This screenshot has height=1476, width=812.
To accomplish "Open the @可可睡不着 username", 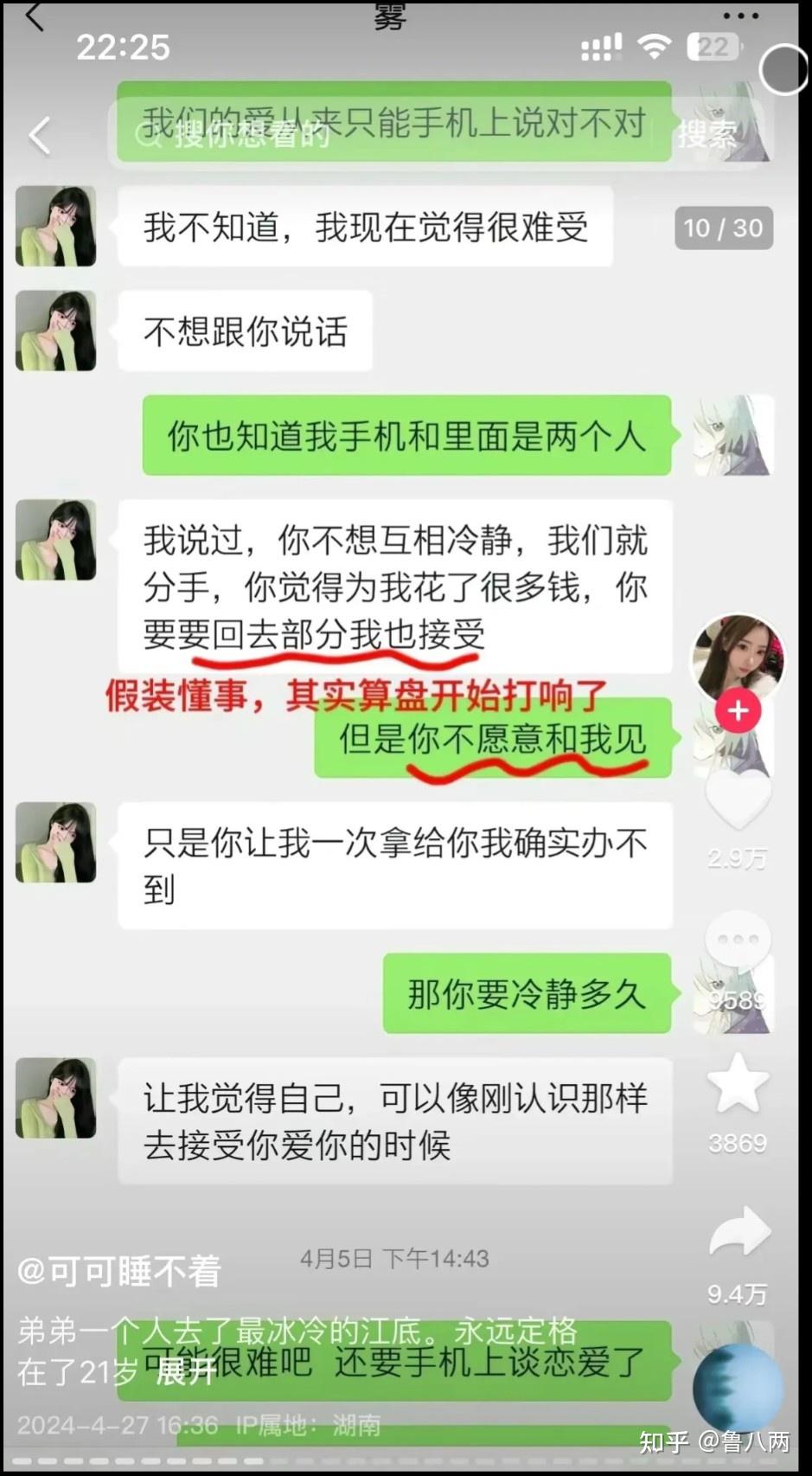I will 119,1271.
